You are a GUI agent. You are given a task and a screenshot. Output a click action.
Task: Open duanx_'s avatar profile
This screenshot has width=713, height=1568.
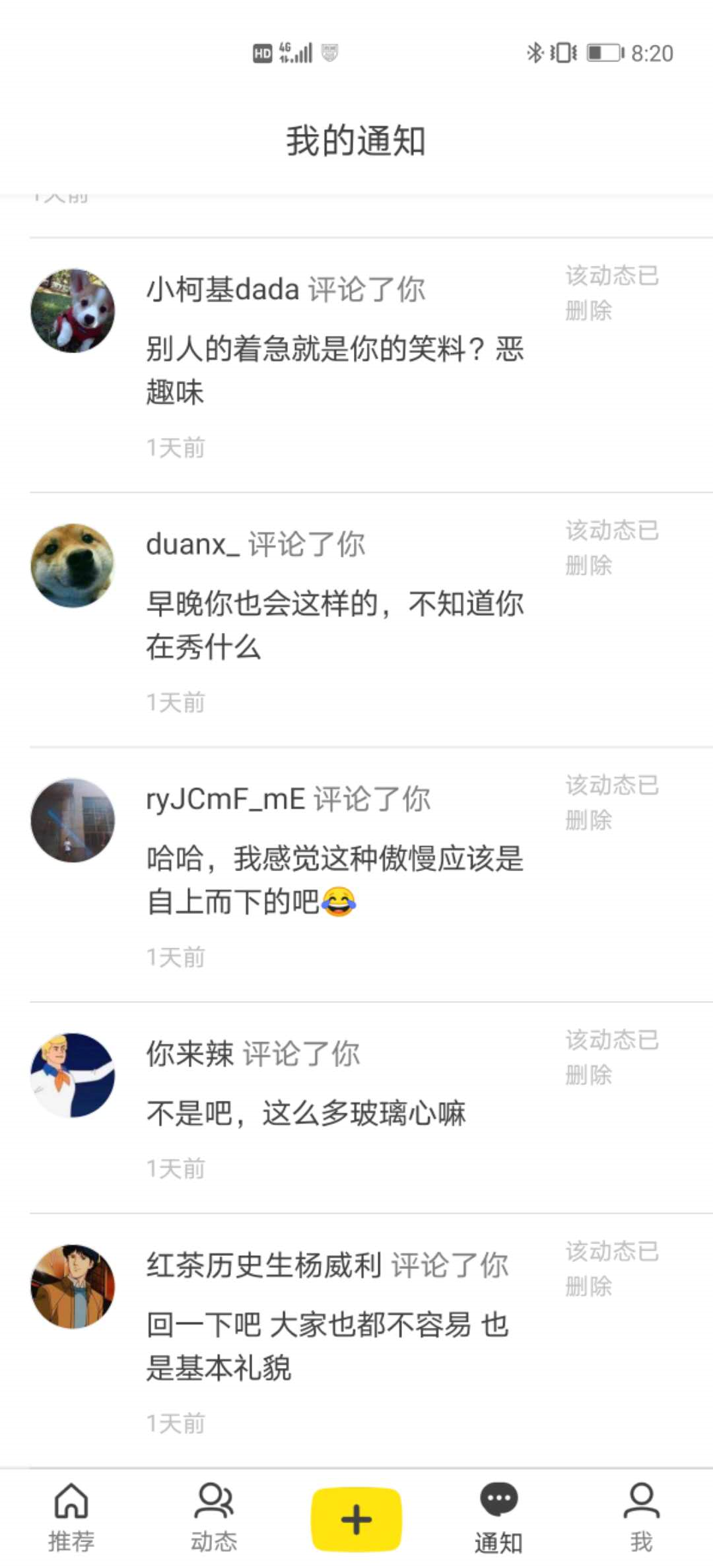click(73, 566)
